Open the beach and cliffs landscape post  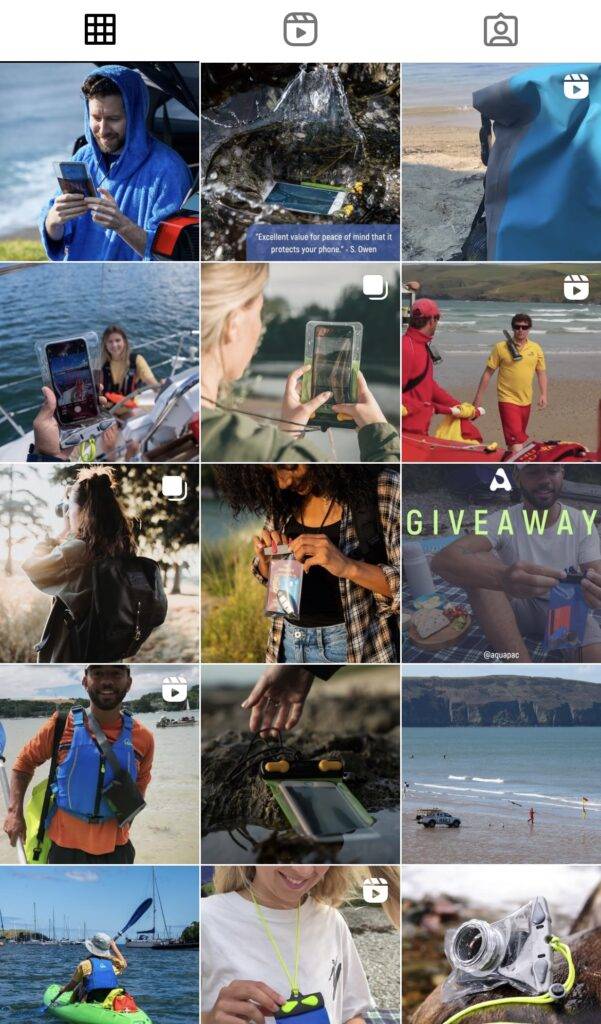click(x=501, y=764)
